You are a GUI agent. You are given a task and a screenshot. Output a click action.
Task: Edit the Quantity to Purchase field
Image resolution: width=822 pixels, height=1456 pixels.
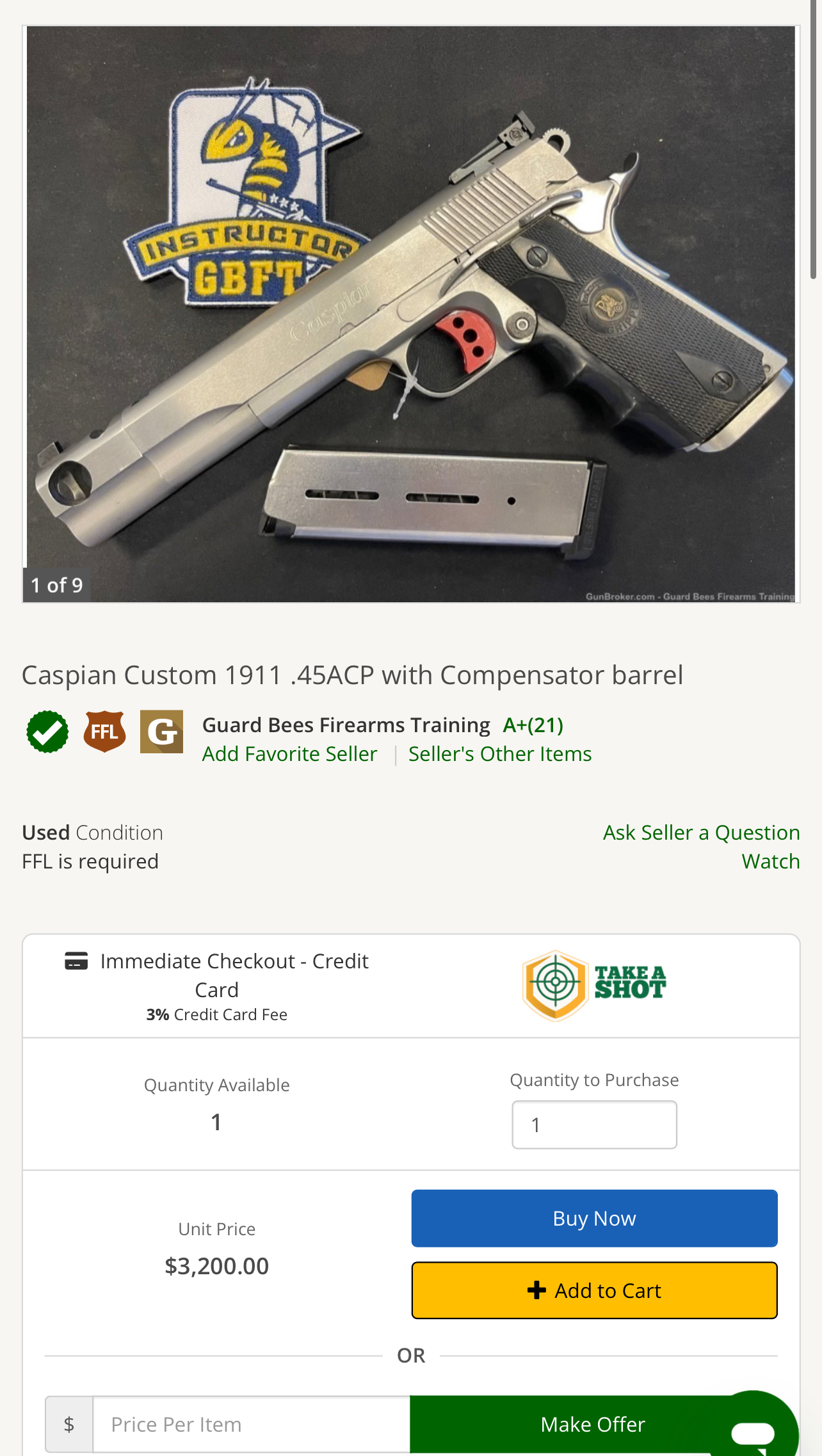pos(594,1124)
